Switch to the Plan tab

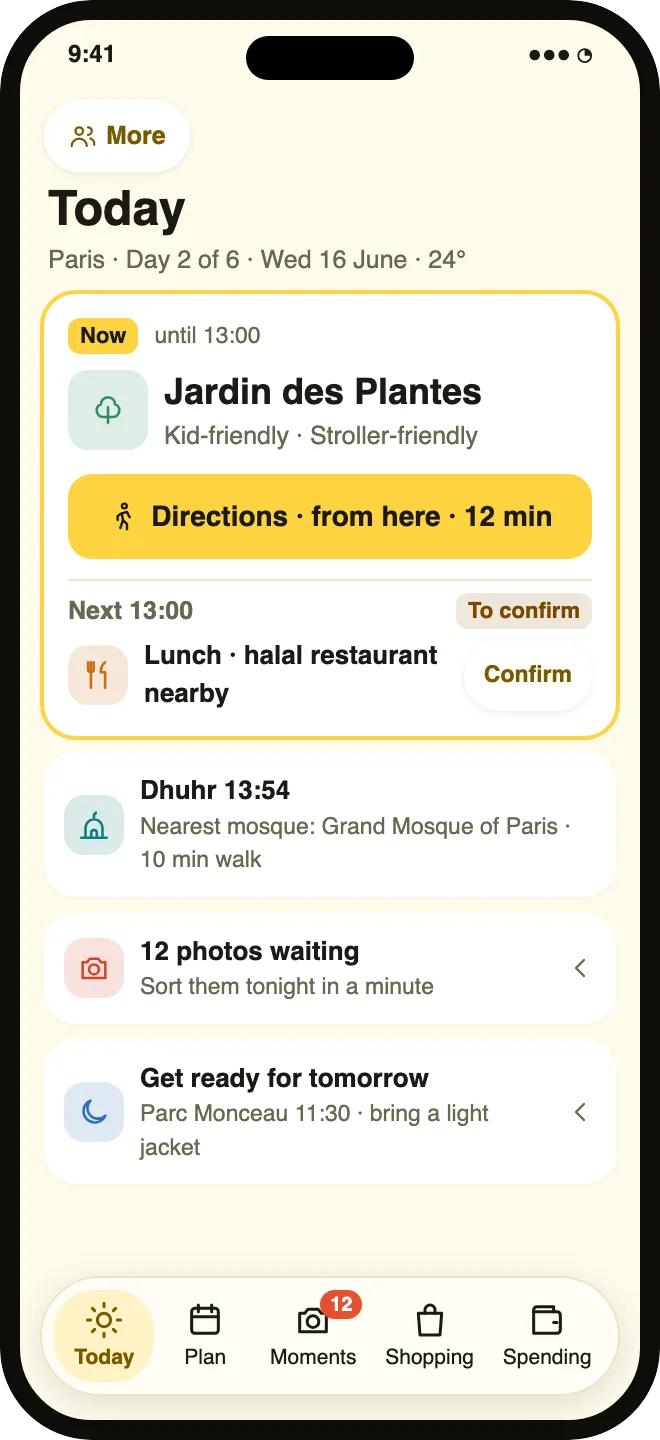click(205, 1336)
